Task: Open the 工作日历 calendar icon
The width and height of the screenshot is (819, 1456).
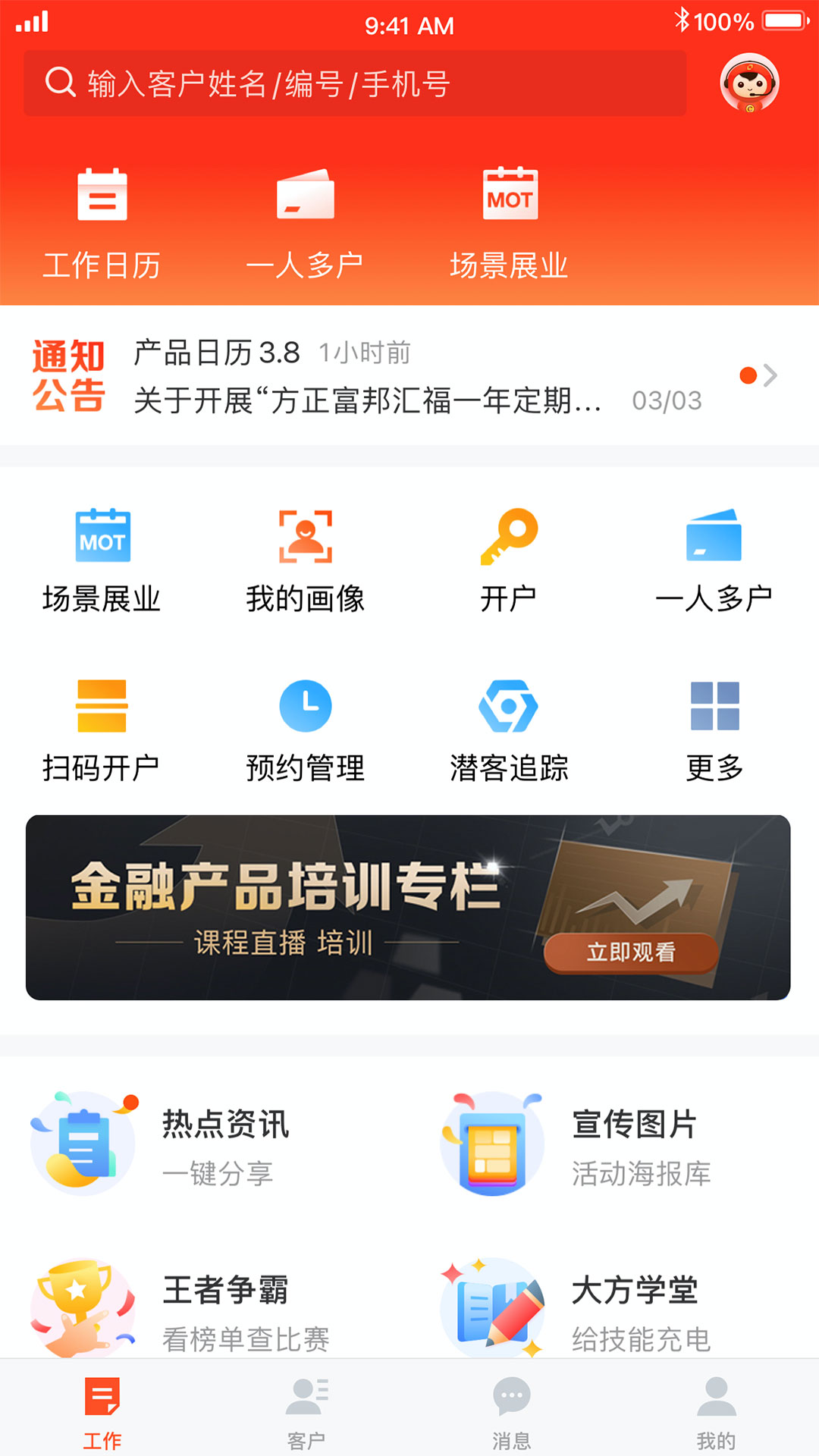Action: click(104, 195)
